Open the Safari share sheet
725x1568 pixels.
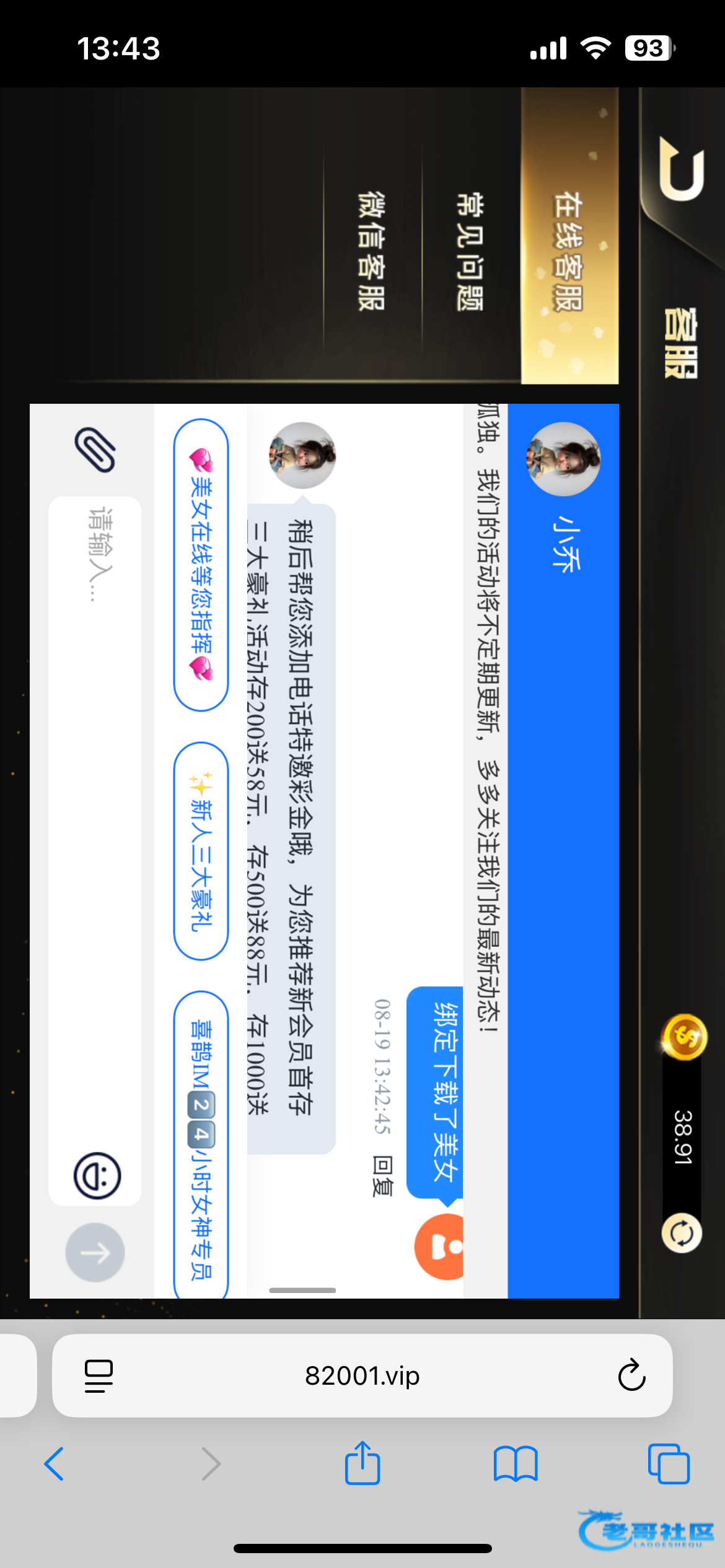point(362,1464)
